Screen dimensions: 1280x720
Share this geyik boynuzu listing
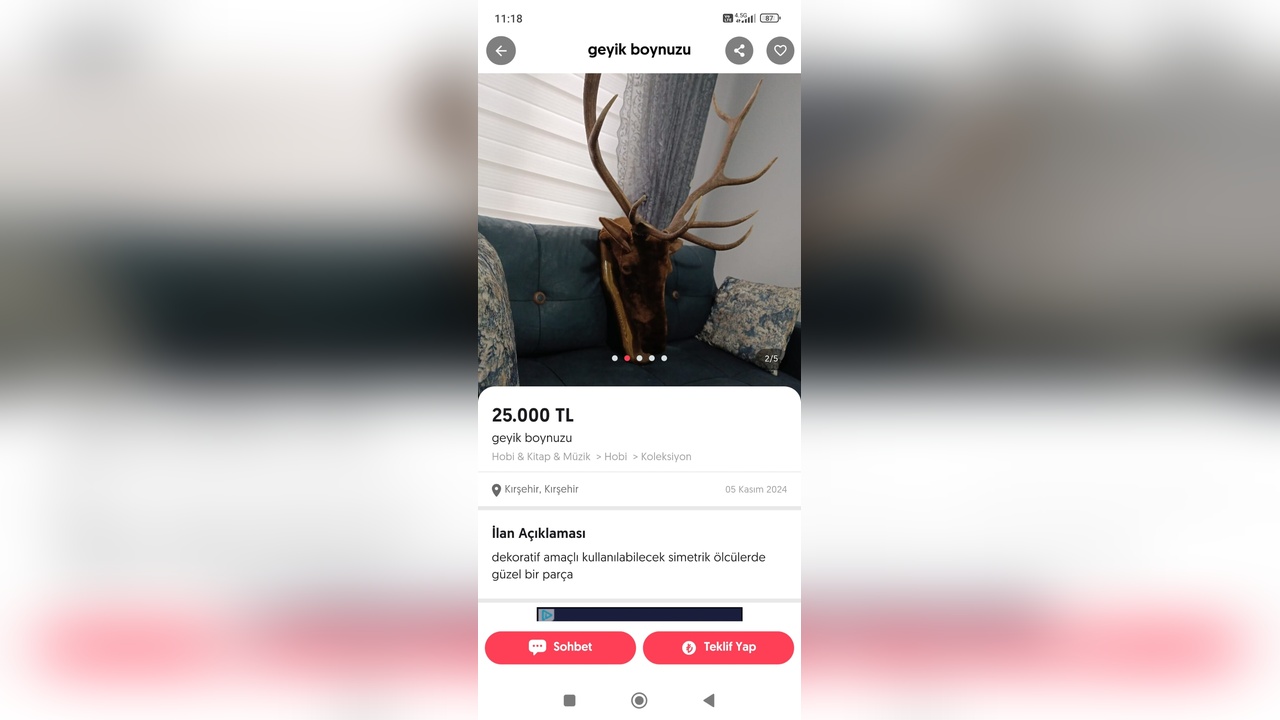(x=739, y=51)
